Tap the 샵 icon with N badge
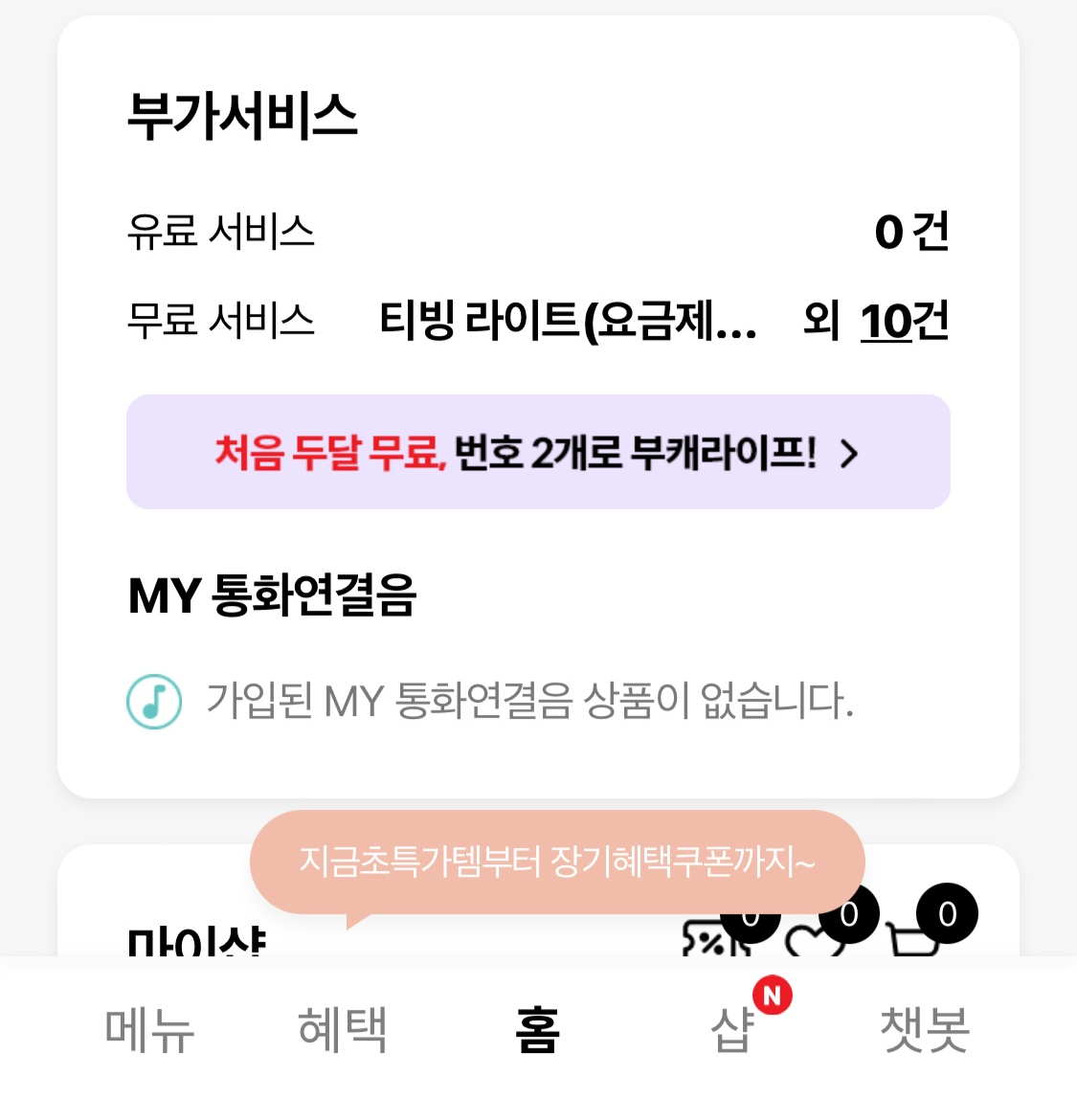The height and width of the screenshot is (1120, 1077). click(730, 1031)
